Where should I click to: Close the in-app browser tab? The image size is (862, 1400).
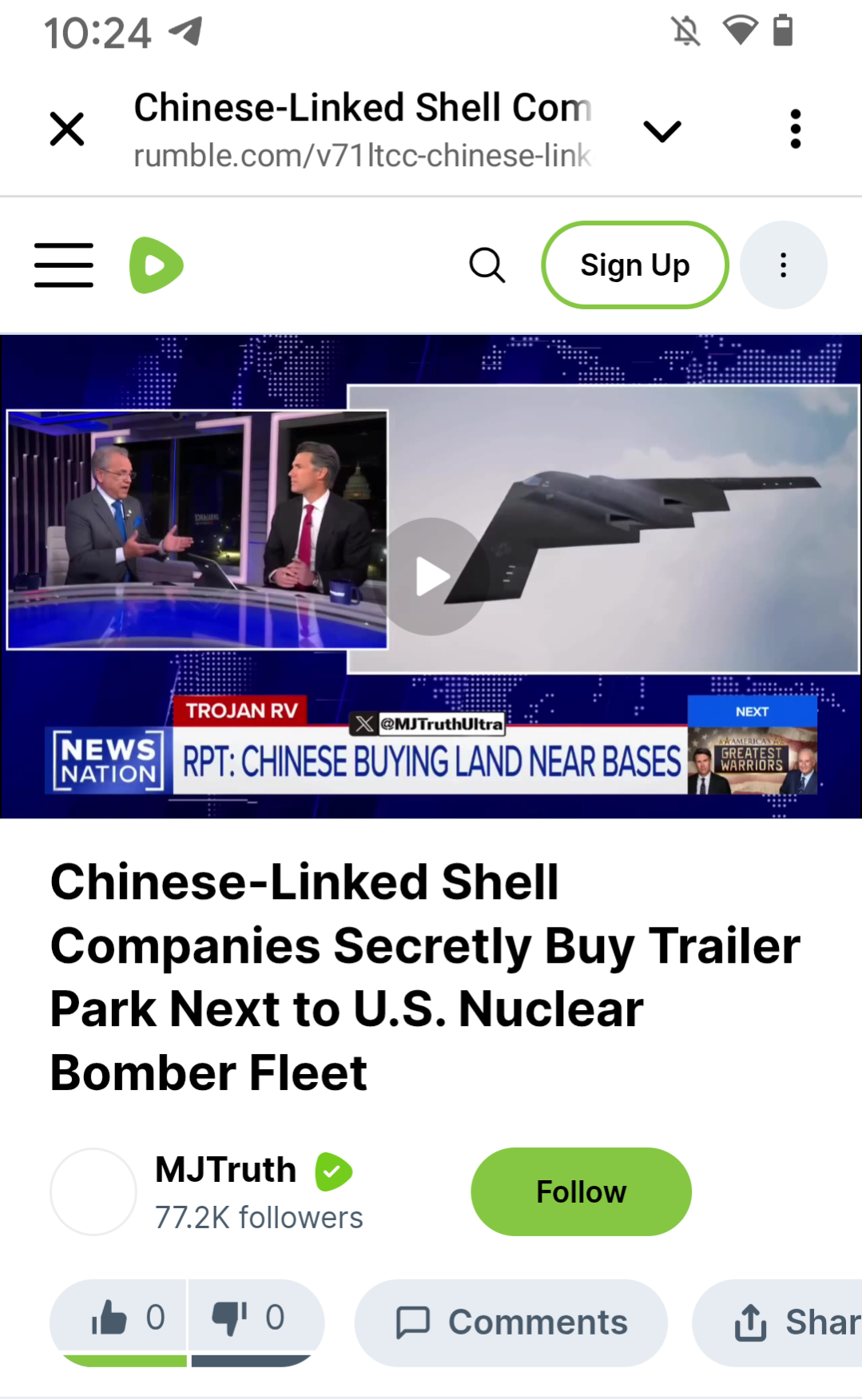[x=67, y=129]
